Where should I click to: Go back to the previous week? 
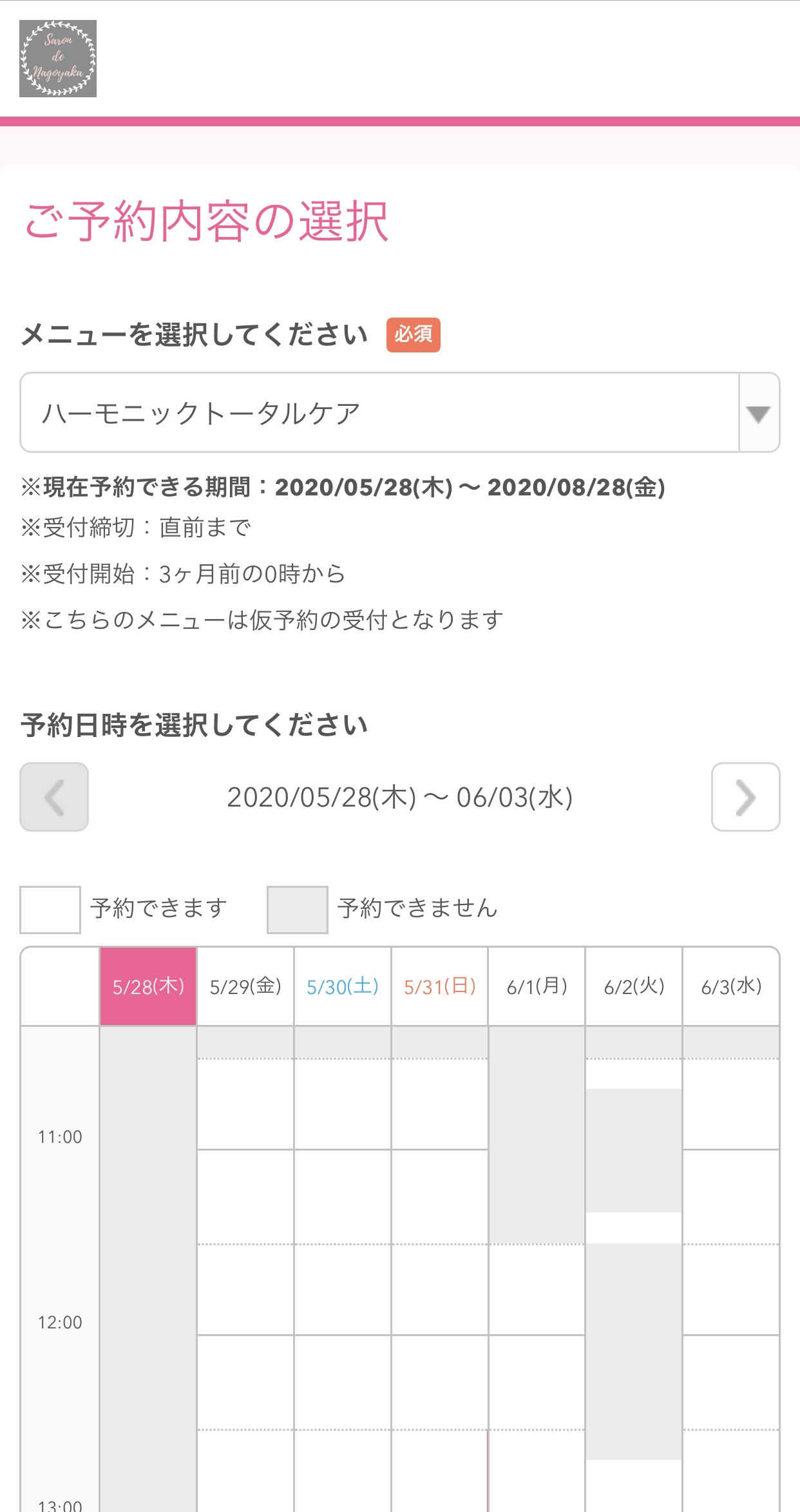coord(54,797)
